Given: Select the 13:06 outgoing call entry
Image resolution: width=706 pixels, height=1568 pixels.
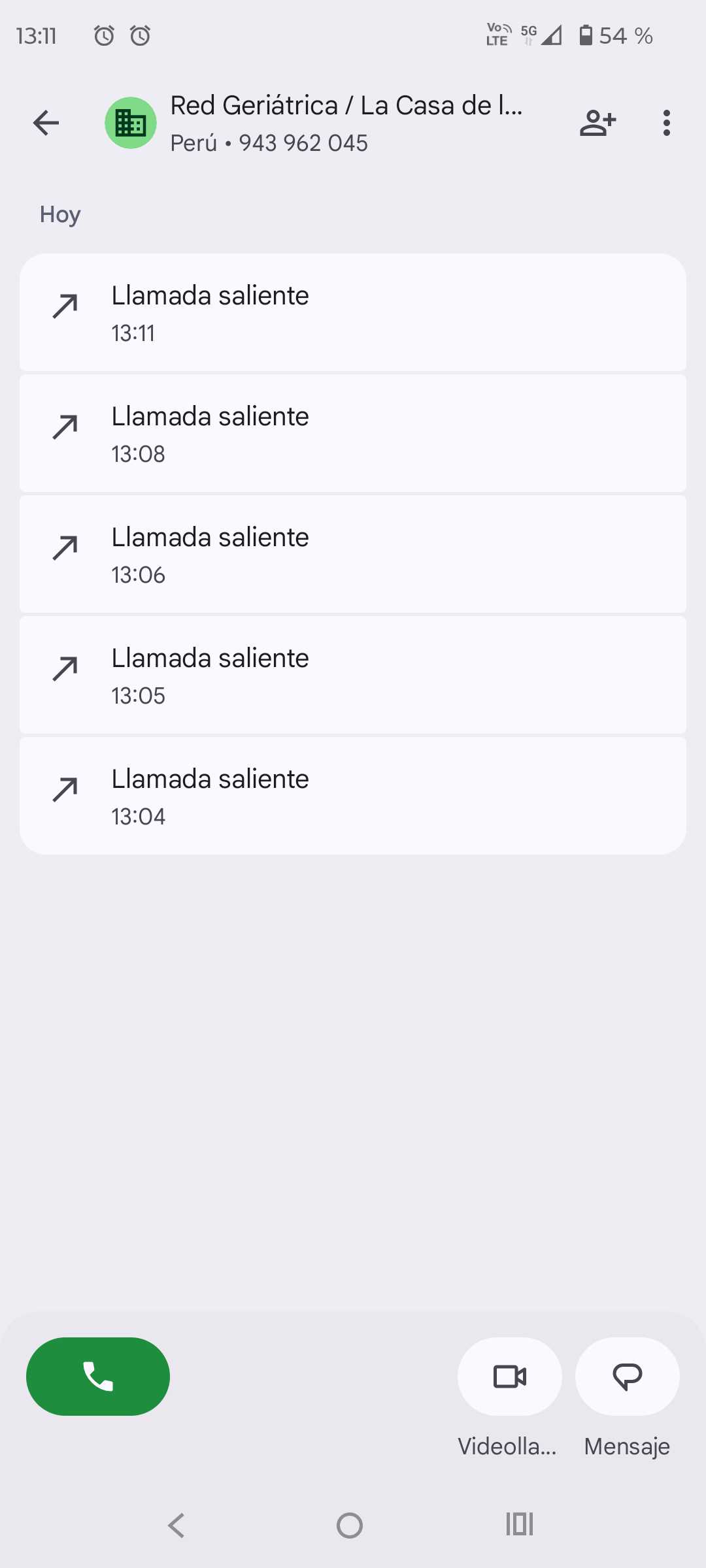Looking at the screenshot, I should 353,554.
